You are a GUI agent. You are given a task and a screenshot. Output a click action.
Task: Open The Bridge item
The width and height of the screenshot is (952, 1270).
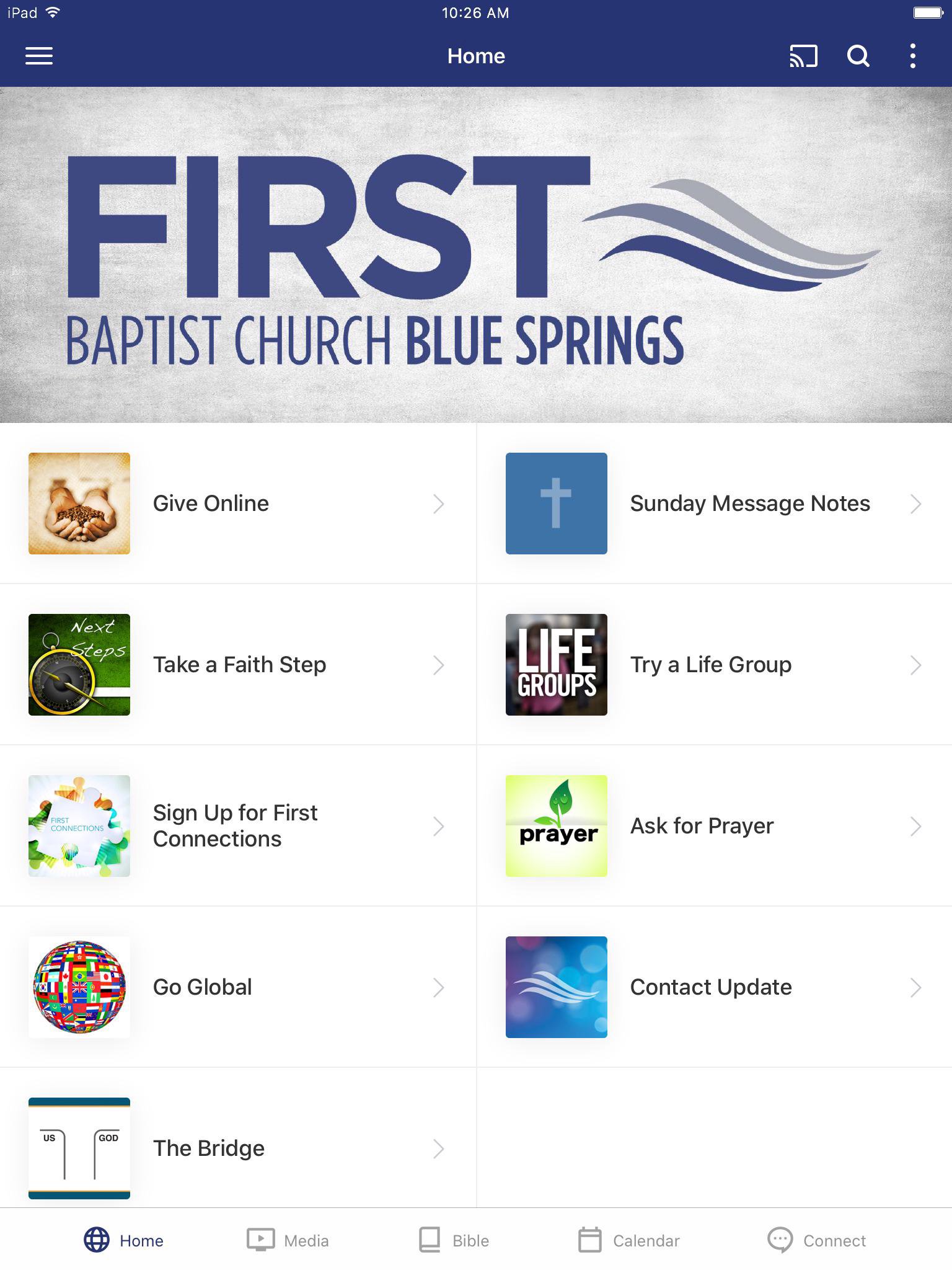238,1148
